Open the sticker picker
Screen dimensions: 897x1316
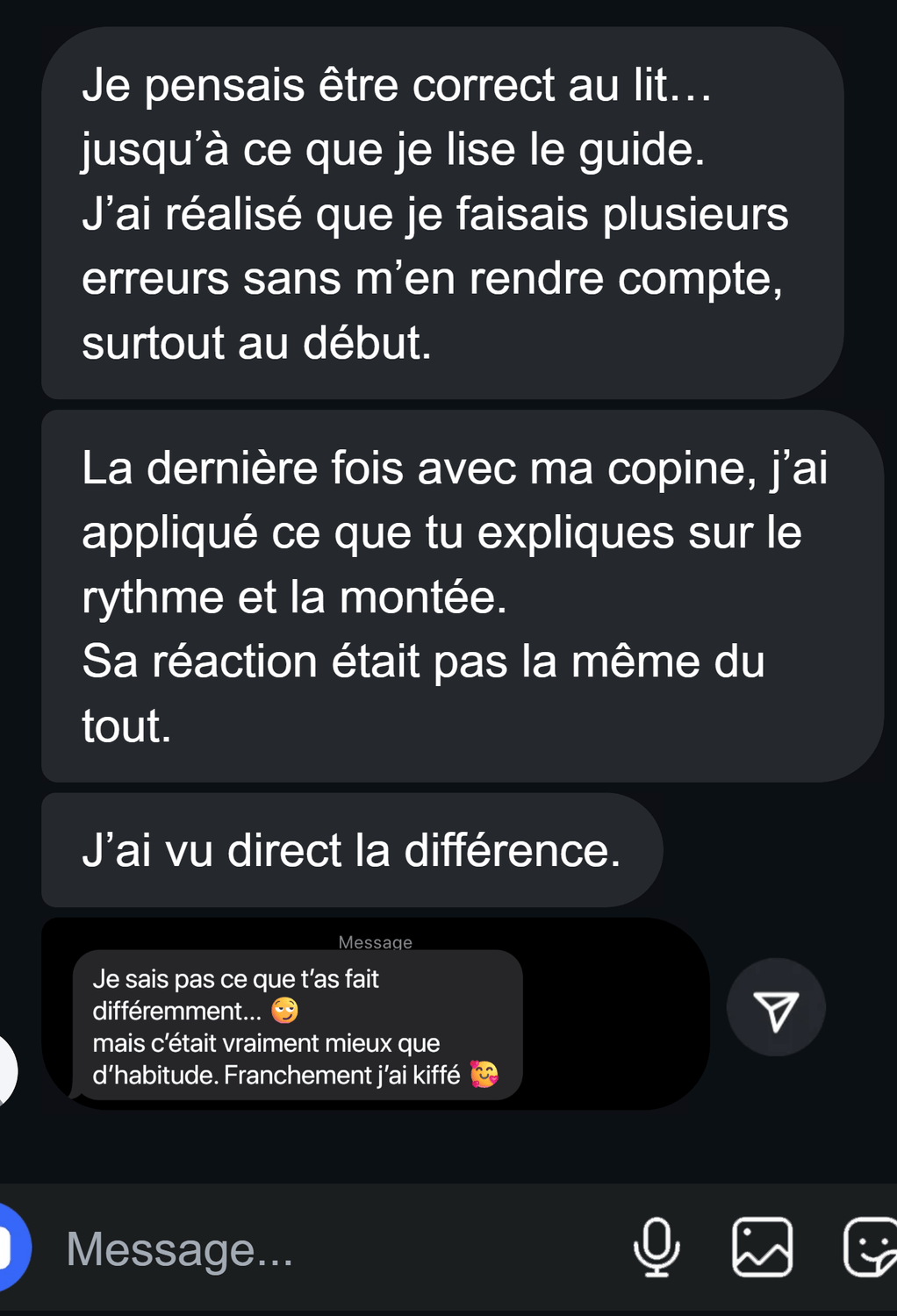pyautogui.click(x=869, y=1247)
